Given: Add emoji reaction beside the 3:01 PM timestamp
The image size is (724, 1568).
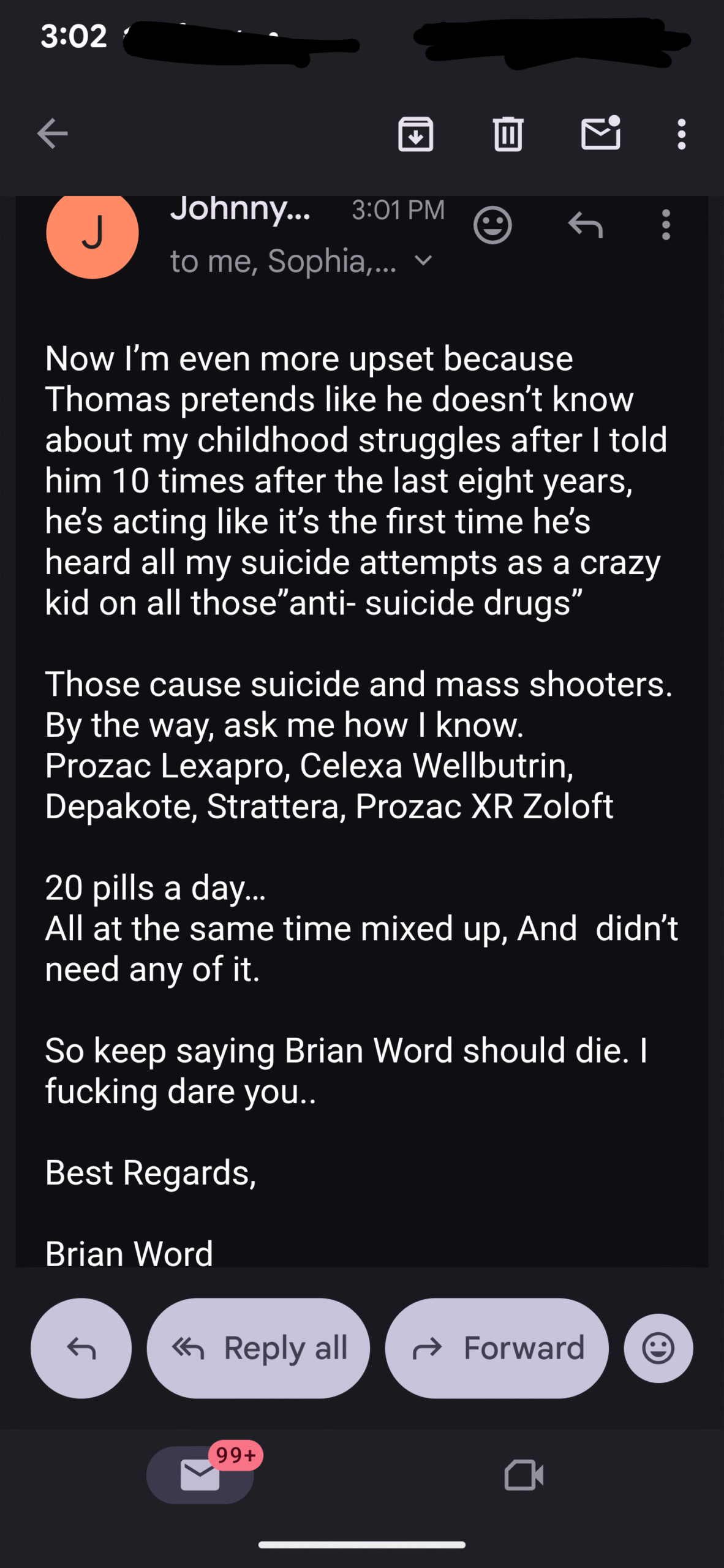Looking at the screenshot, I should click(492, 225).
